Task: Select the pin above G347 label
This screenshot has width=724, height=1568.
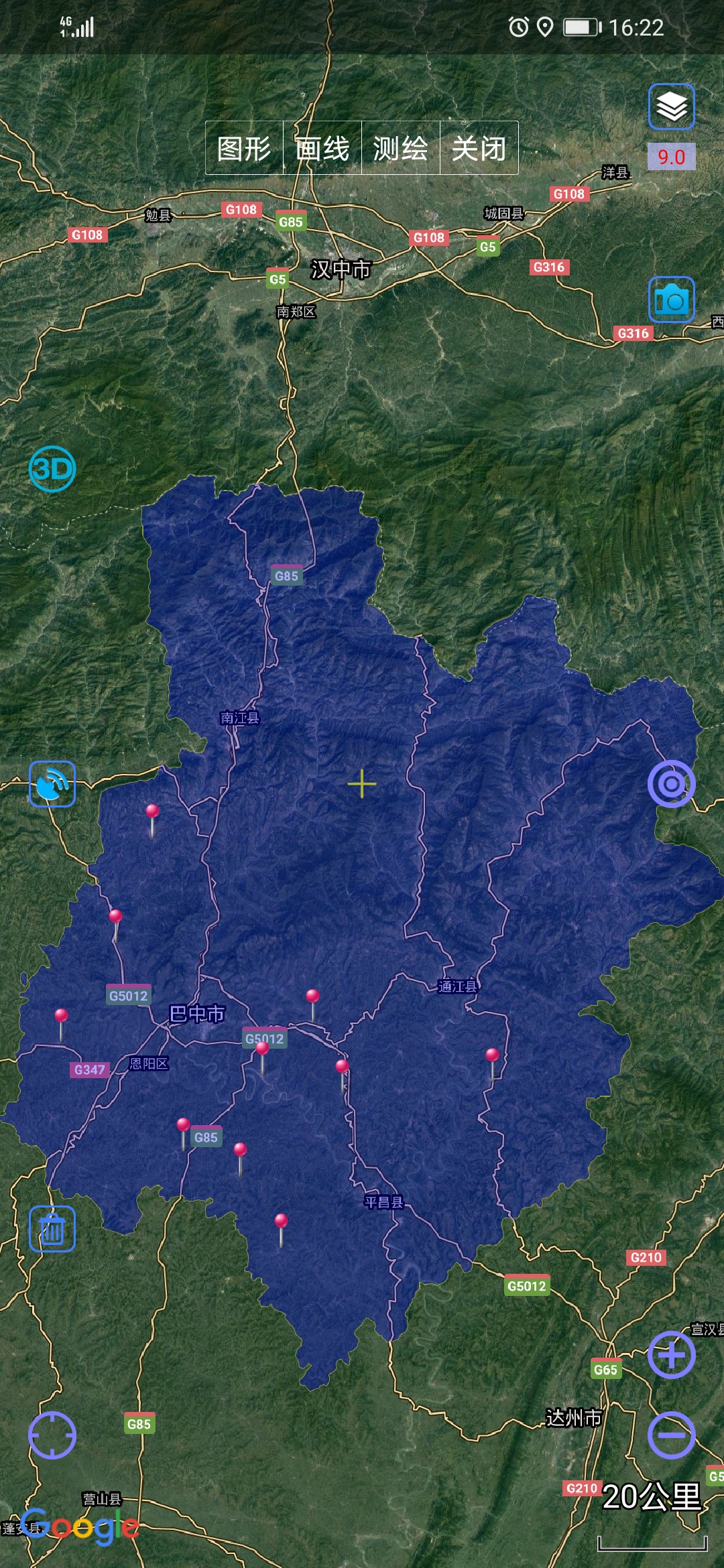Action: pos(61,1016)
